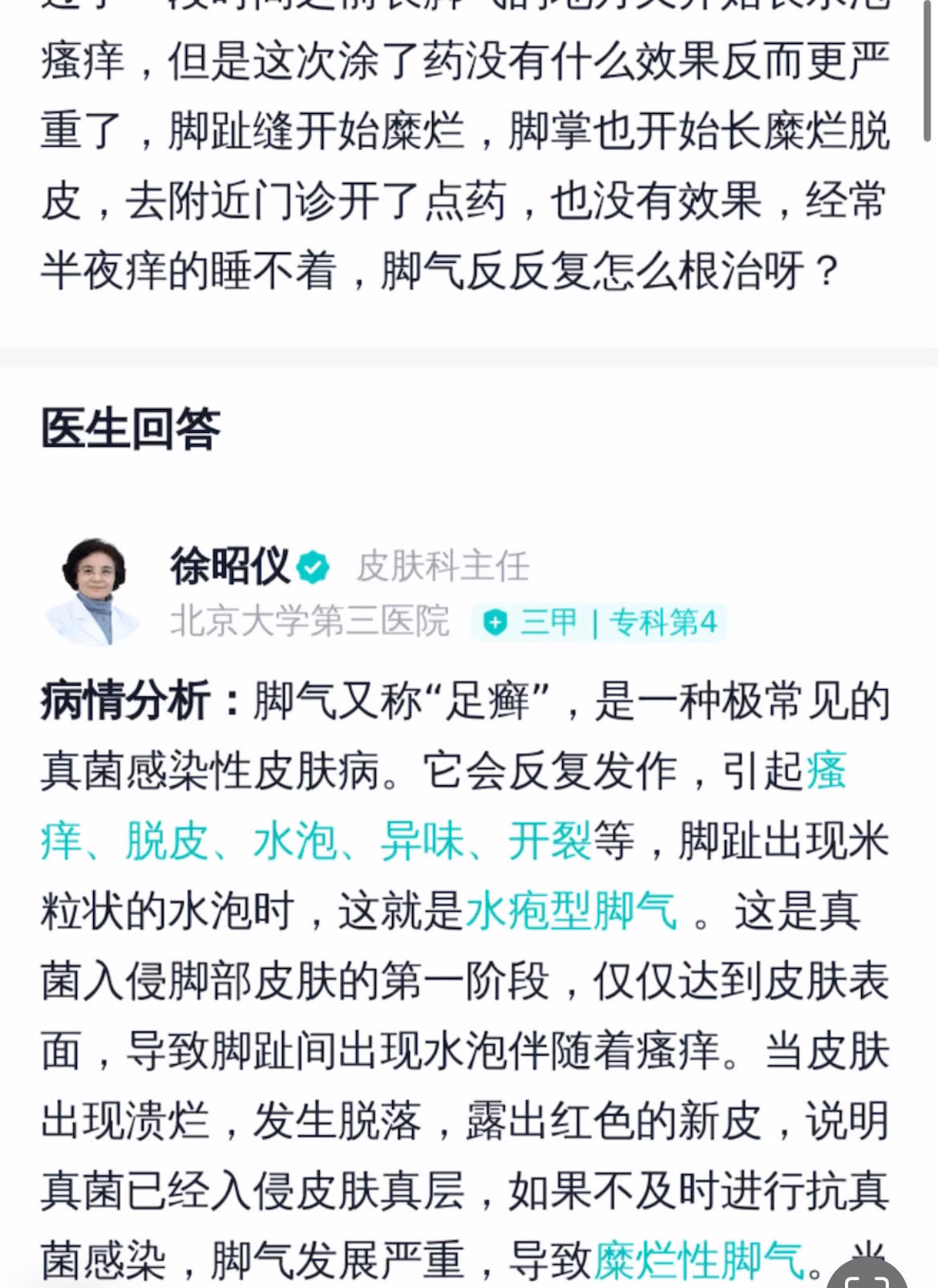Open Dr. 徐昭仪's profile photo
Viewport: 938px width, 1288px height.
92,591
